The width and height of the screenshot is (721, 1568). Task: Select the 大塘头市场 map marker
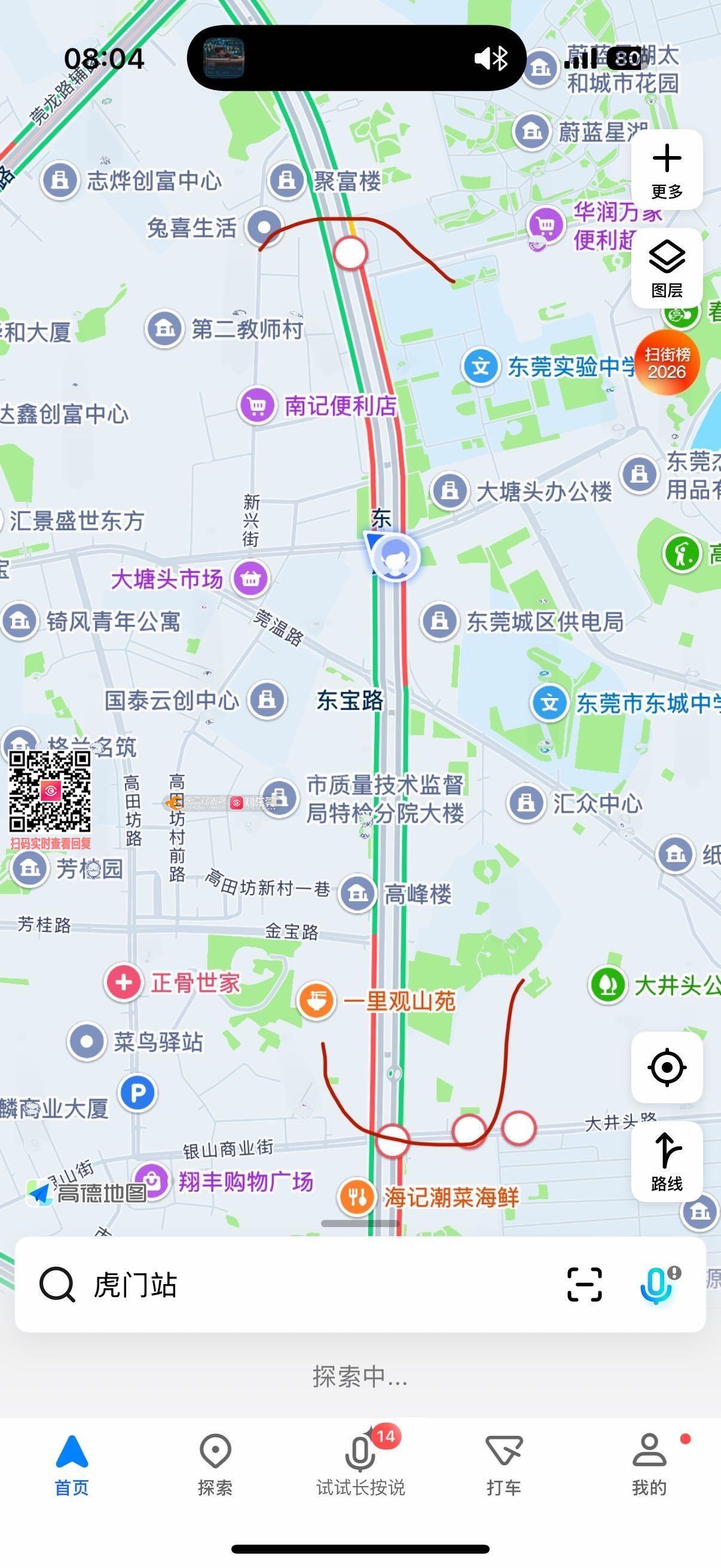[250, 578]
